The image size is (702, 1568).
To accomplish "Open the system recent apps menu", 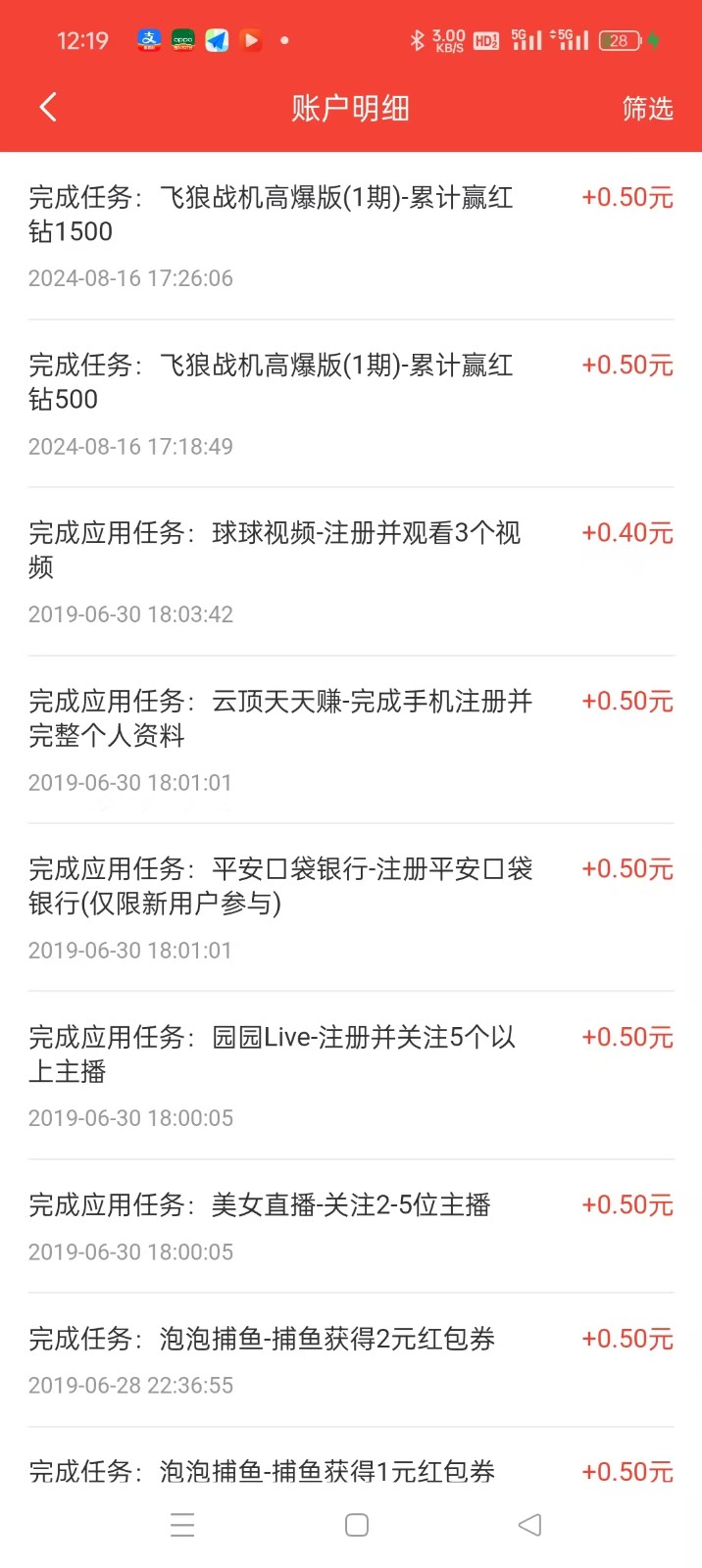I will click(182, 1525).
